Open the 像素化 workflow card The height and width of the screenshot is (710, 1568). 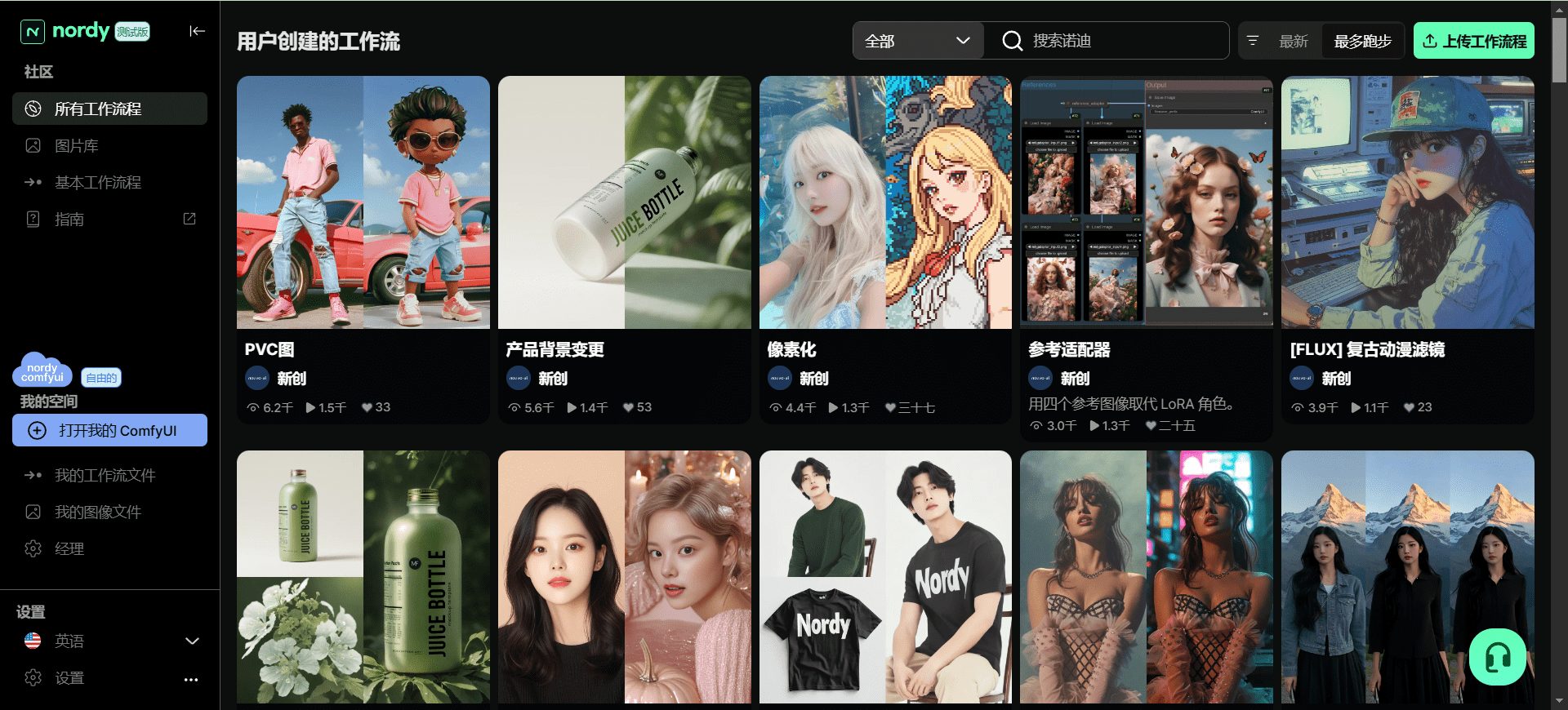click(x=885, y=202)
